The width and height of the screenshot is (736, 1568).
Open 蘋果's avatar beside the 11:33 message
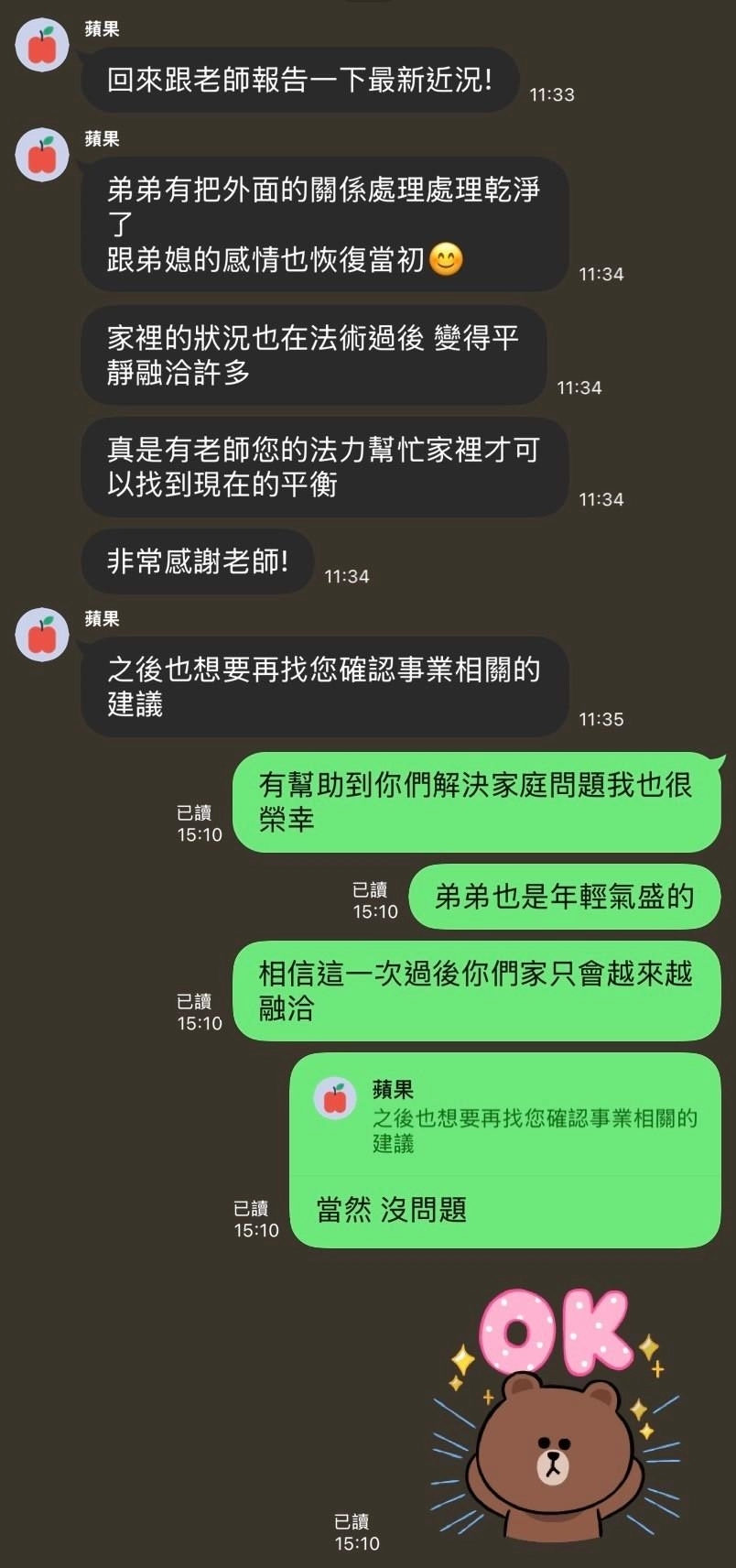tap(42, 45)
